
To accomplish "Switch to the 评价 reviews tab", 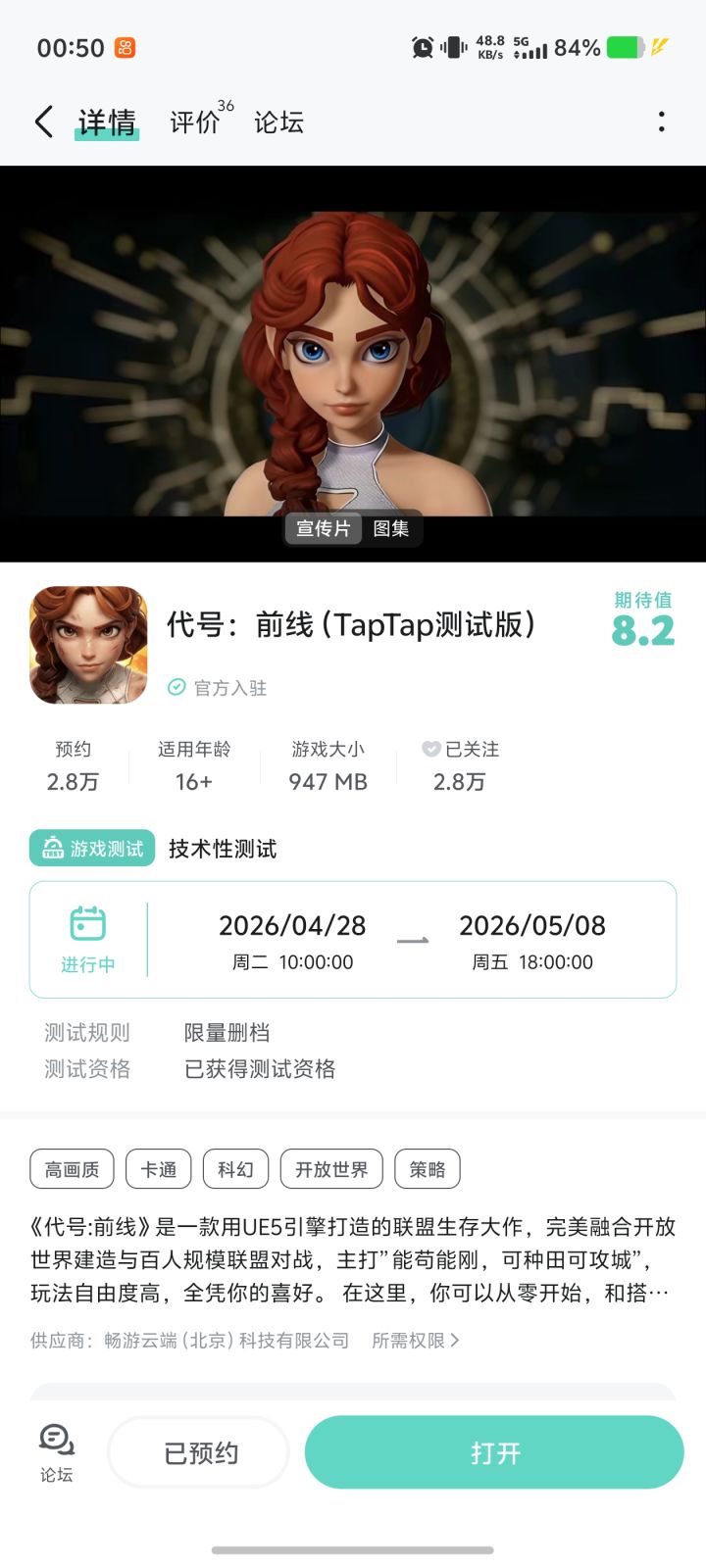I will 194,121.
